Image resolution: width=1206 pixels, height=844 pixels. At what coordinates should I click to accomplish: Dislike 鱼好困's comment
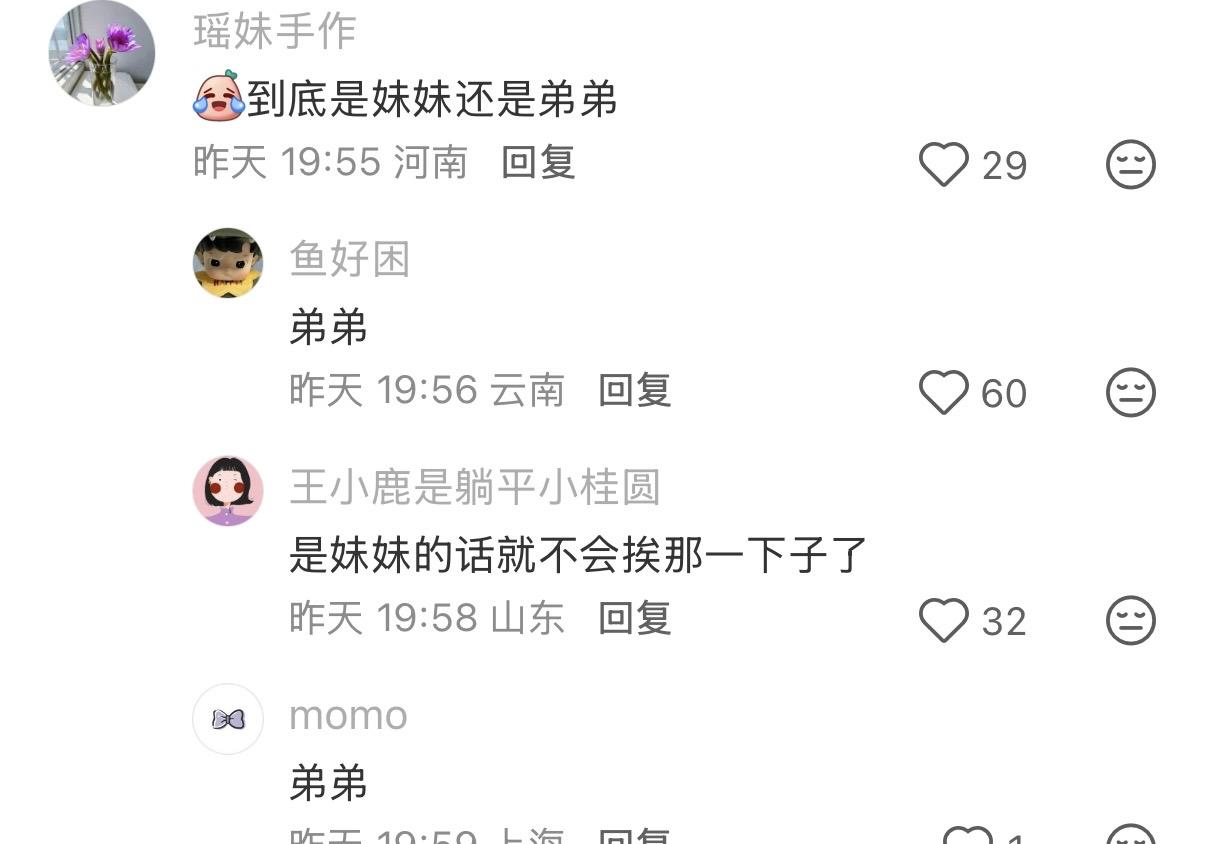1130,392
